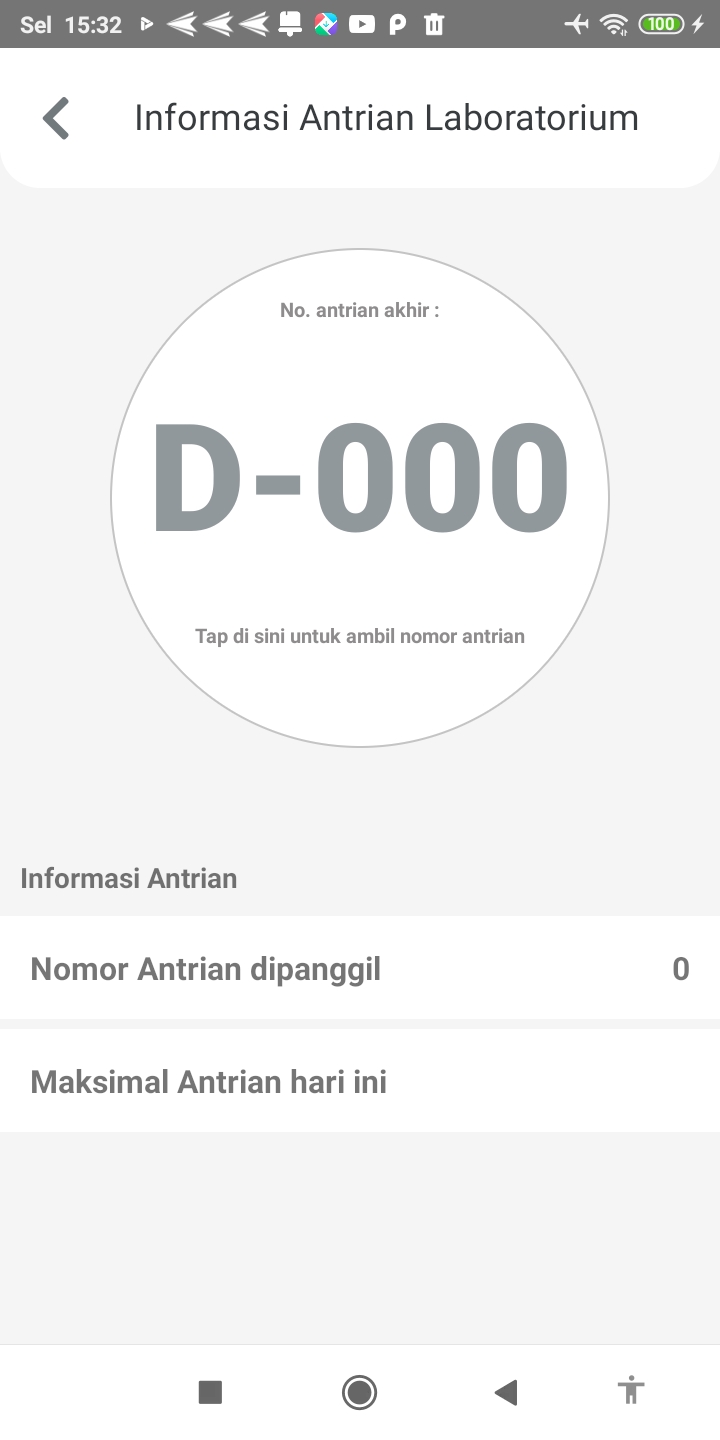Open recent apps with the square button
This screenshot has height=1440, width=720.
click(x=210, y=1392)
